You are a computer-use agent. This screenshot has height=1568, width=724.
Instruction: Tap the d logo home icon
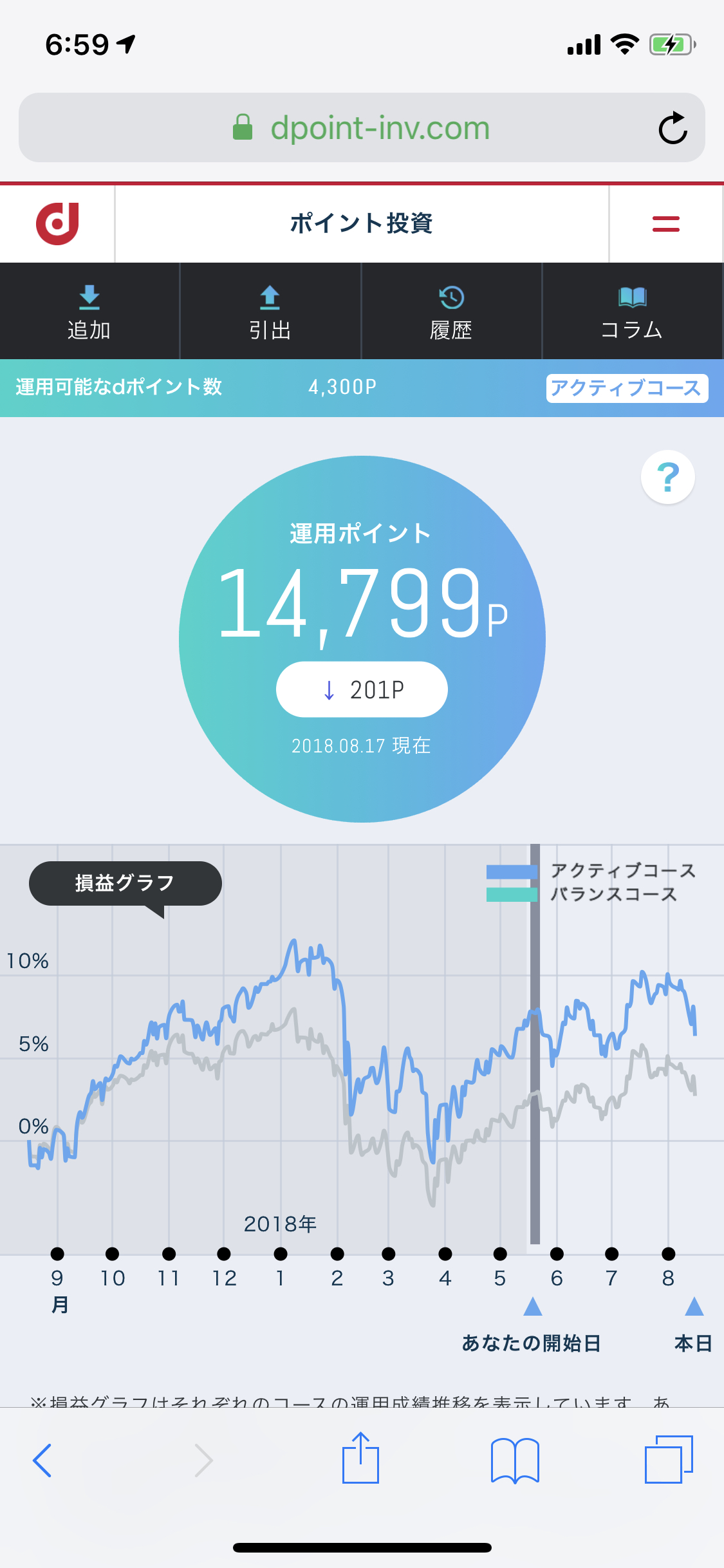pyautogui.click(x=57, y=224)
